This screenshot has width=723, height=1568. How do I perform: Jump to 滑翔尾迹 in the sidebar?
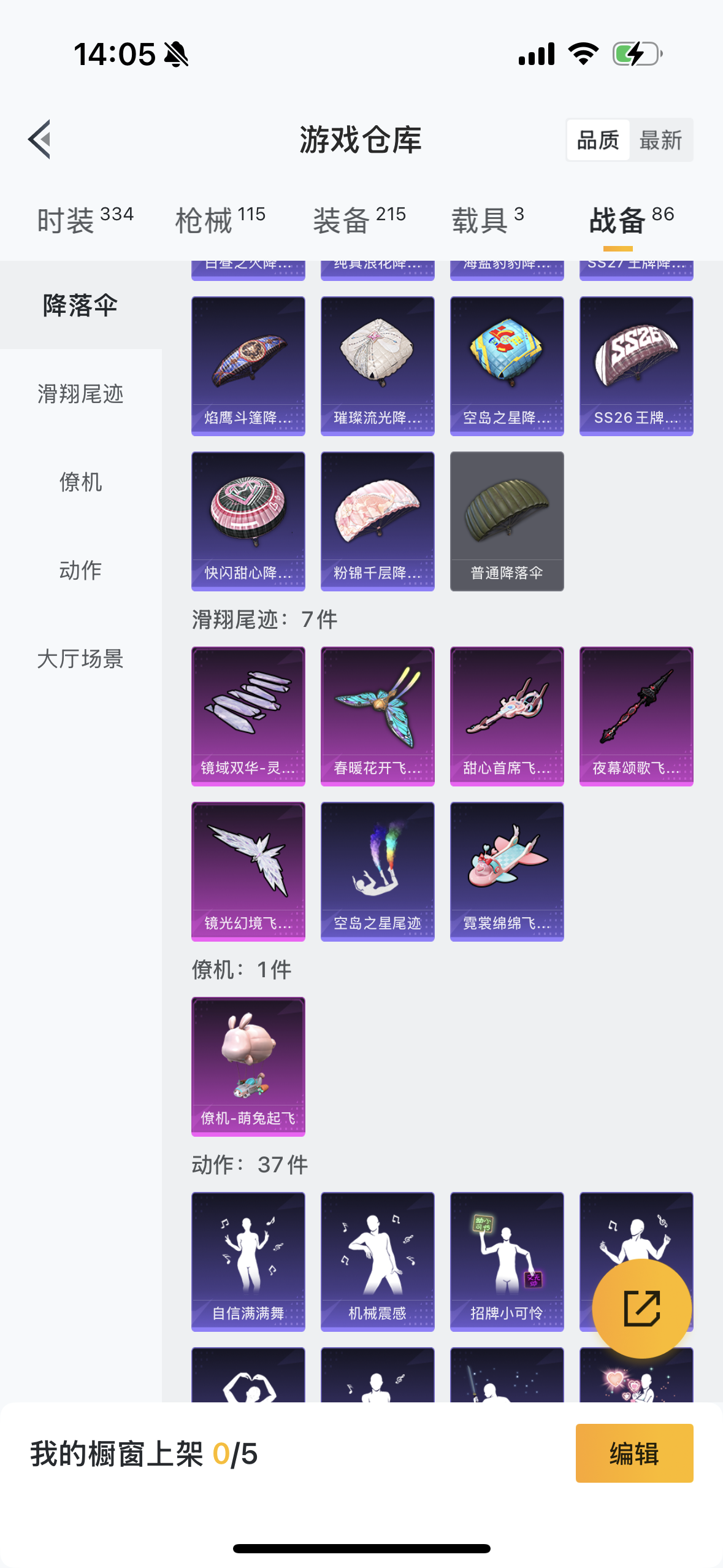[x=80, y=394]
